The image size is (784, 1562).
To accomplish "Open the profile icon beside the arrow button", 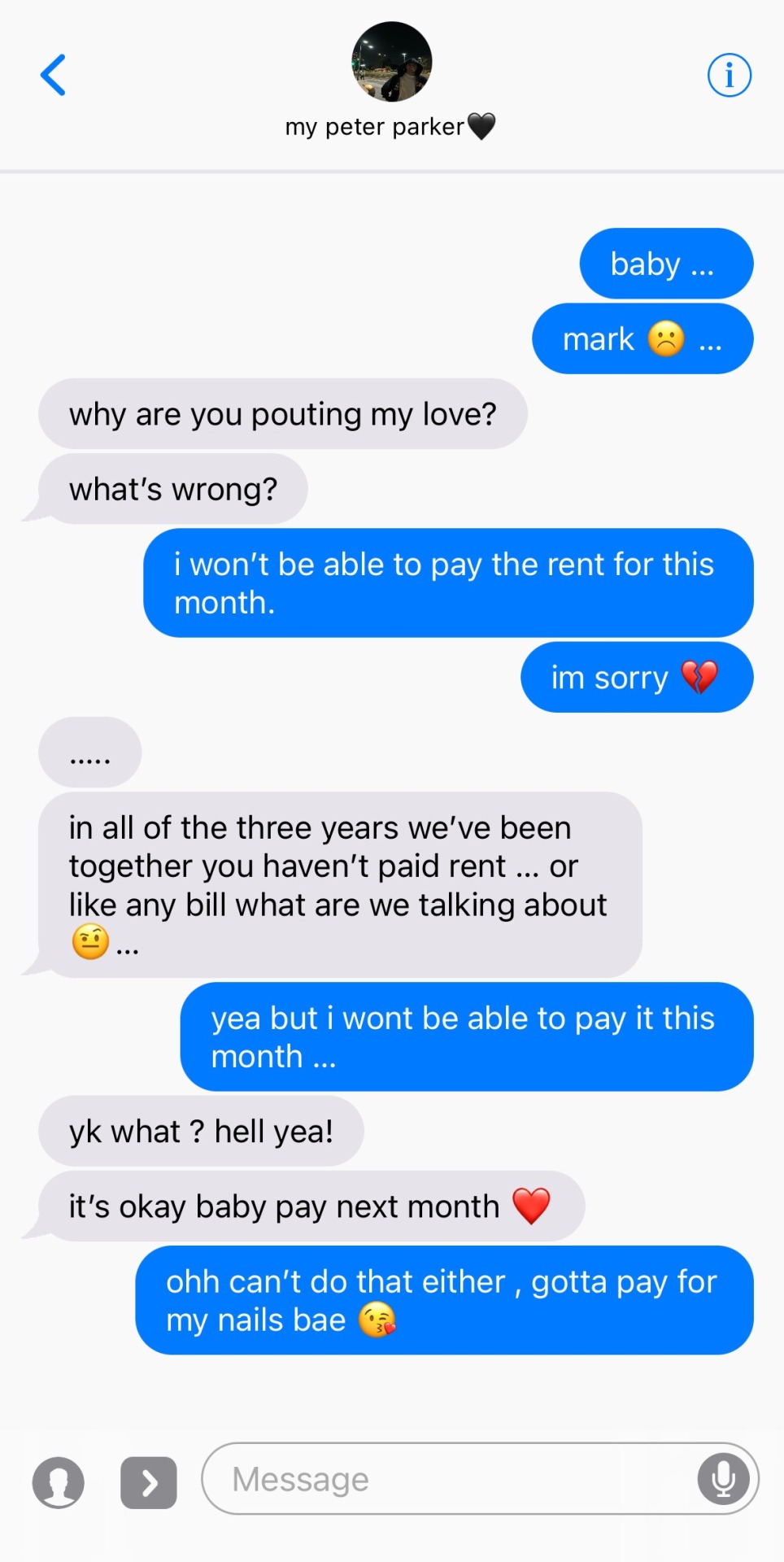I will coord(59,1482).
